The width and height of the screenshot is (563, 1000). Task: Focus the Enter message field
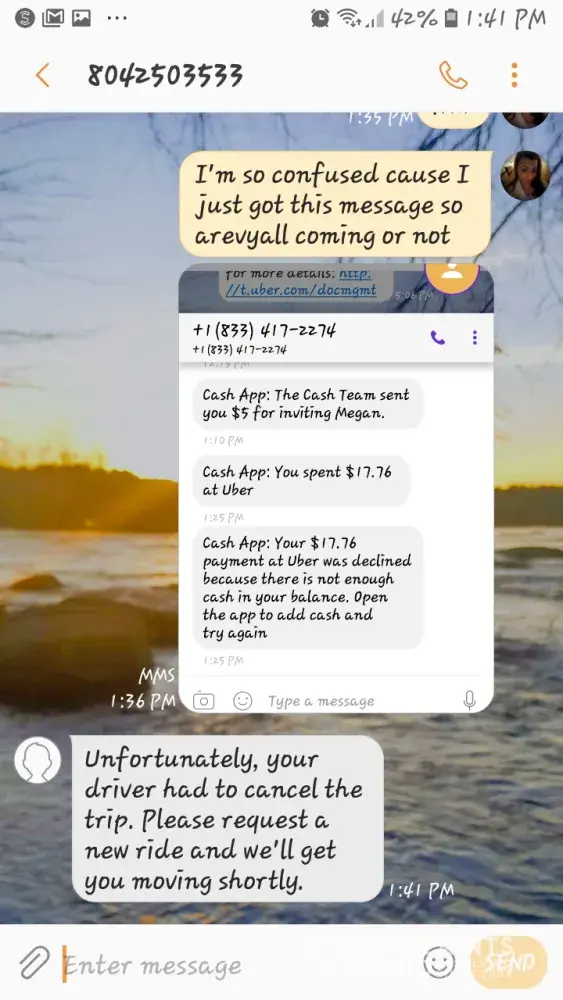[x=236, y=965]
